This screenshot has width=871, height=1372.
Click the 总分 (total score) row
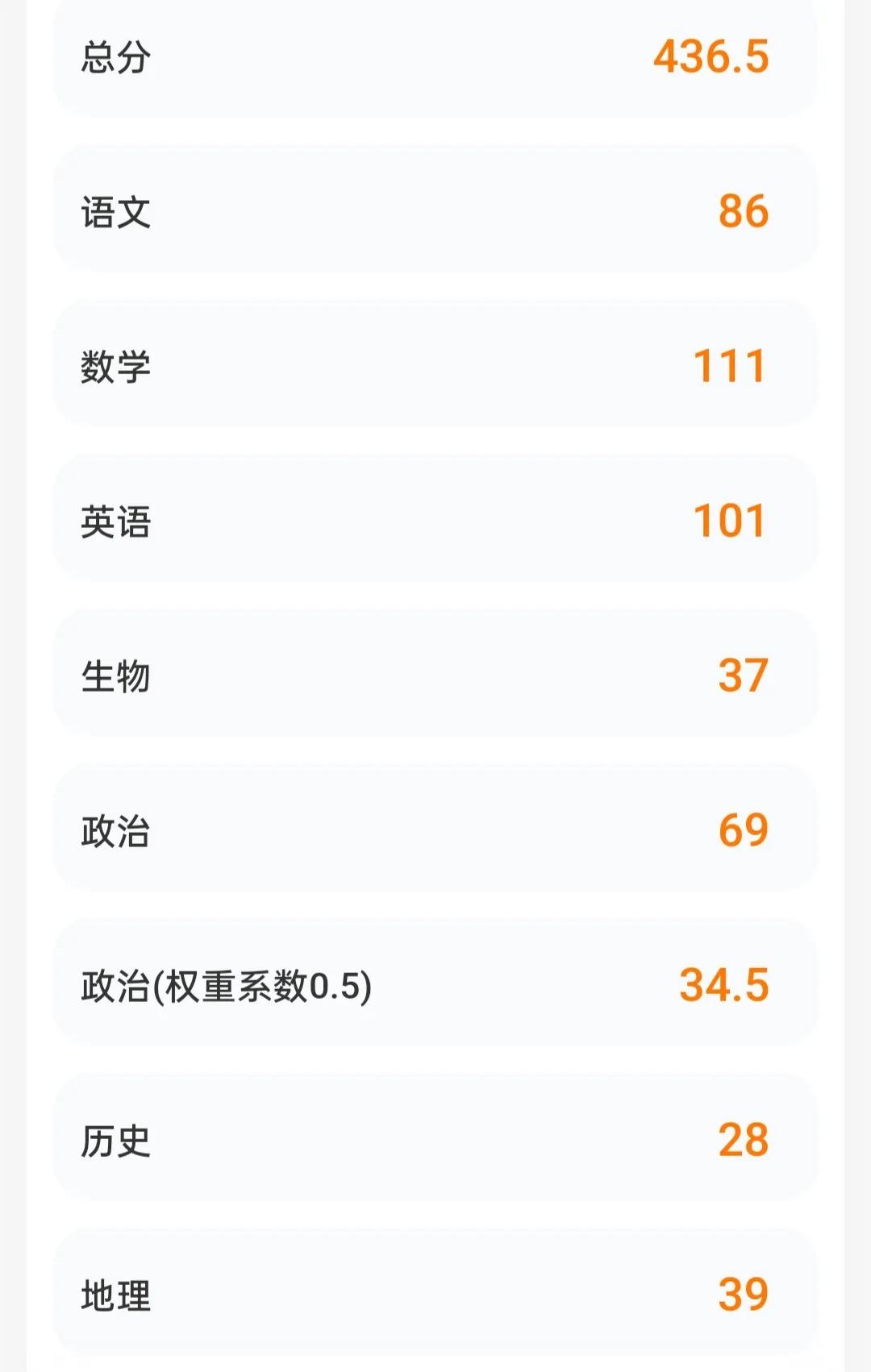[x=435, y=56]
